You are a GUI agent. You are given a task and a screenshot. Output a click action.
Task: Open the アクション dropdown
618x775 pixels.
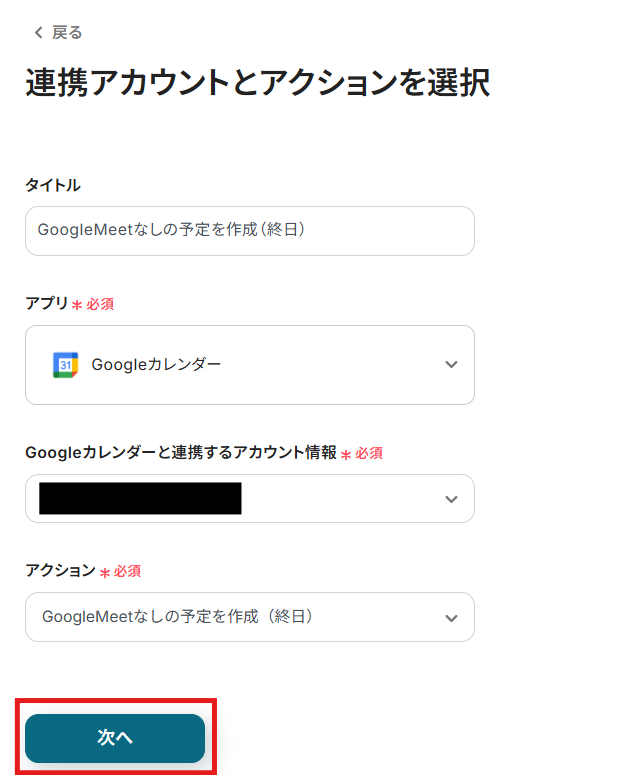(249, 617)
